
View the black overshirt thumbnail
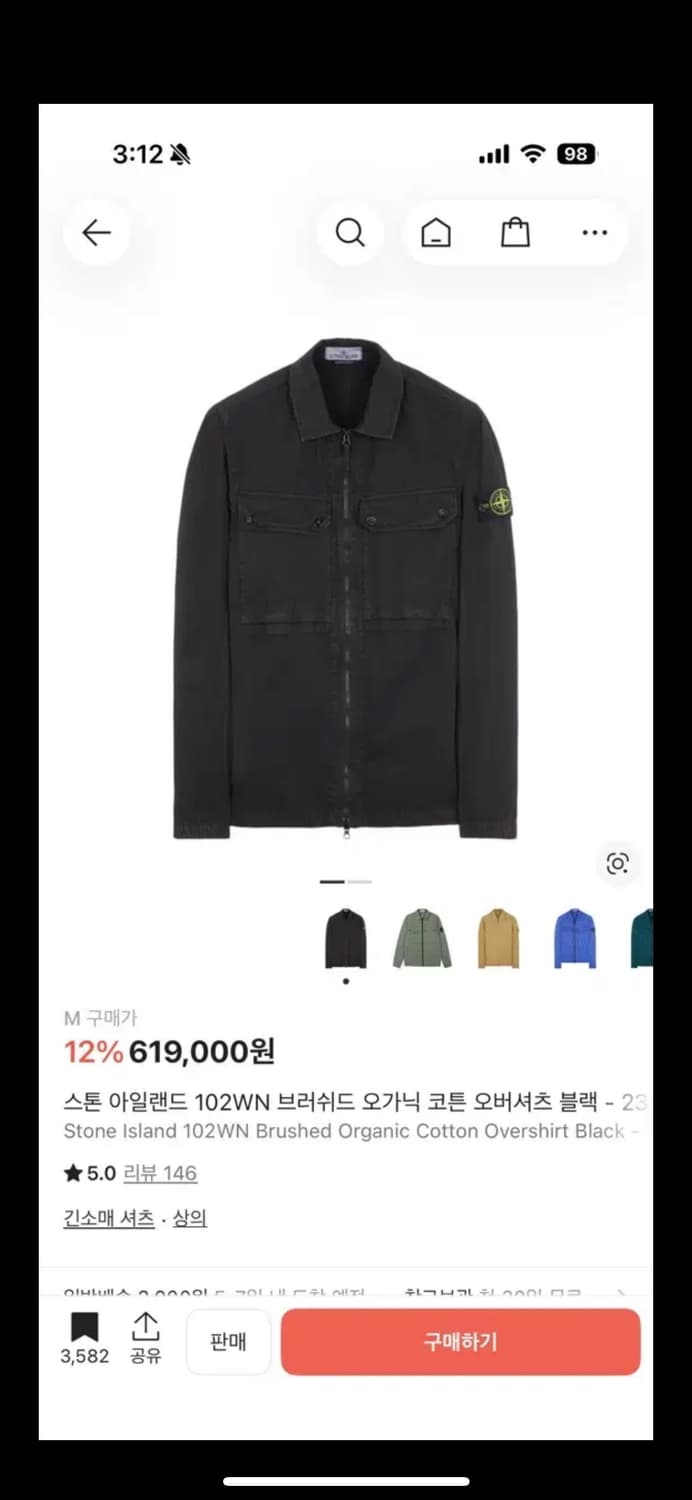[346, 939]
